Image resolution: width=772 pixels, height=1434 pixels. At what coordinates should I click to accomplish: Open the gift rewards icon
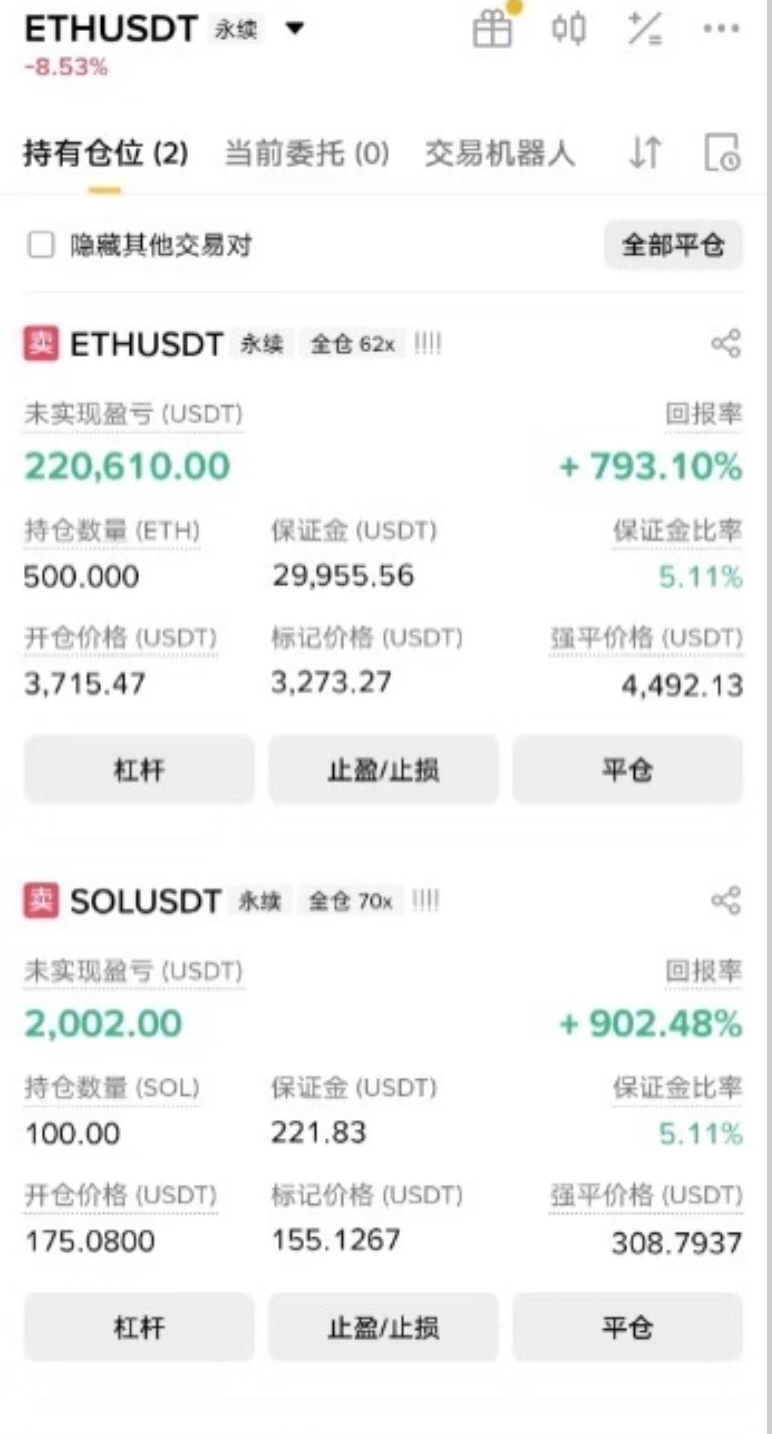(x=492, y=30)
